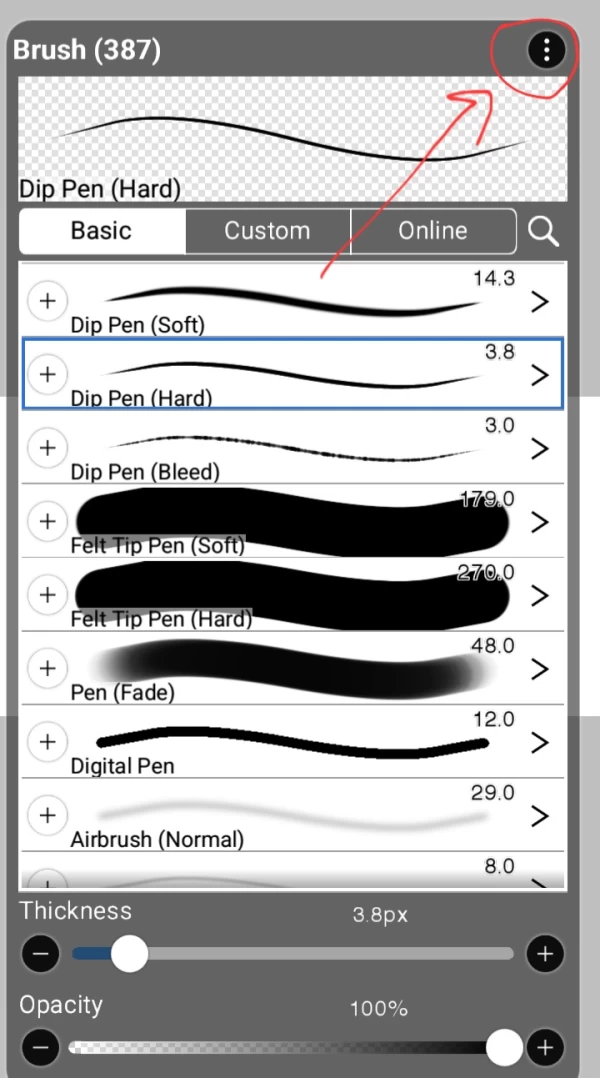Add Dip Pen (Soft) with its plus button
The width and height of the screenshot is (600, 1078).
coord(47,300)
